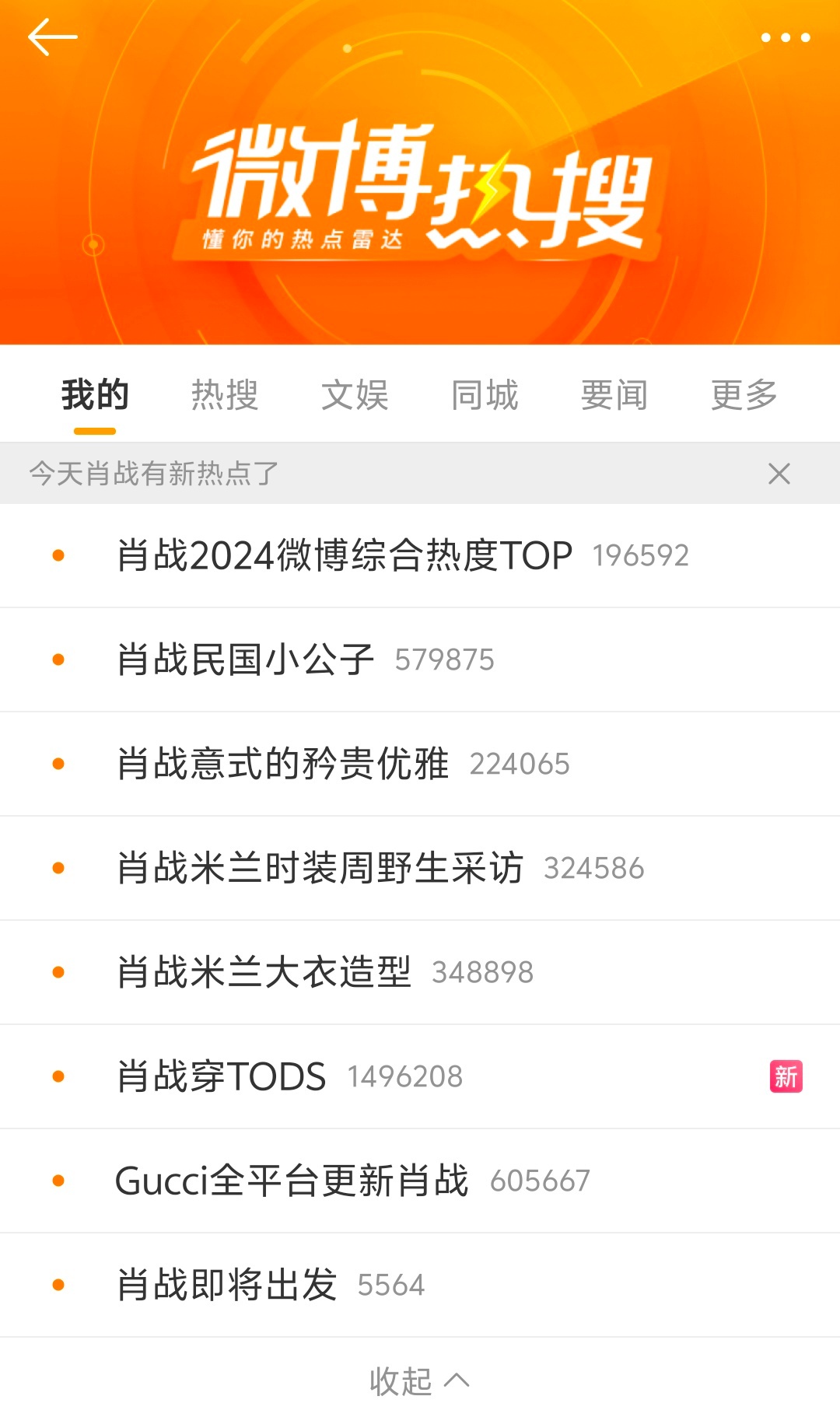840x1410 pixels.
Task: Open topic 肖战米兰时装周野生采访
Action: click(x=323, y=868)
